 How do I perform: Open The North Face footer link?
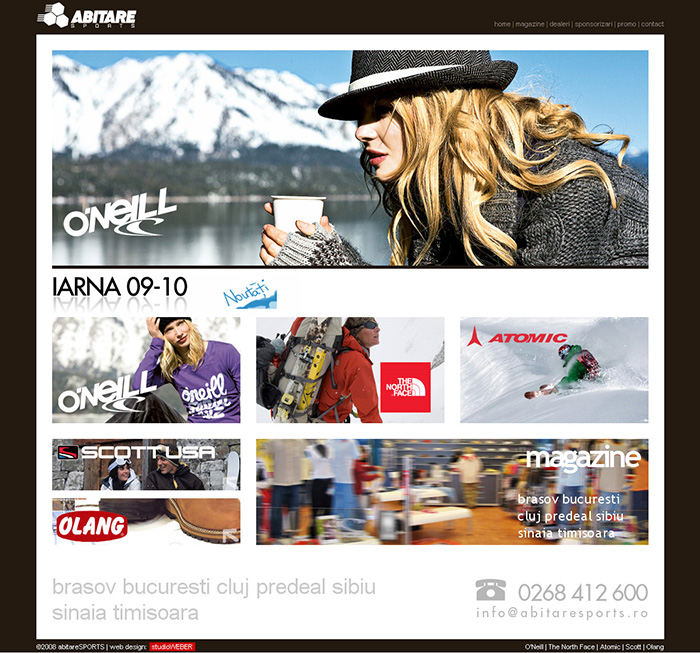[571, 647]
